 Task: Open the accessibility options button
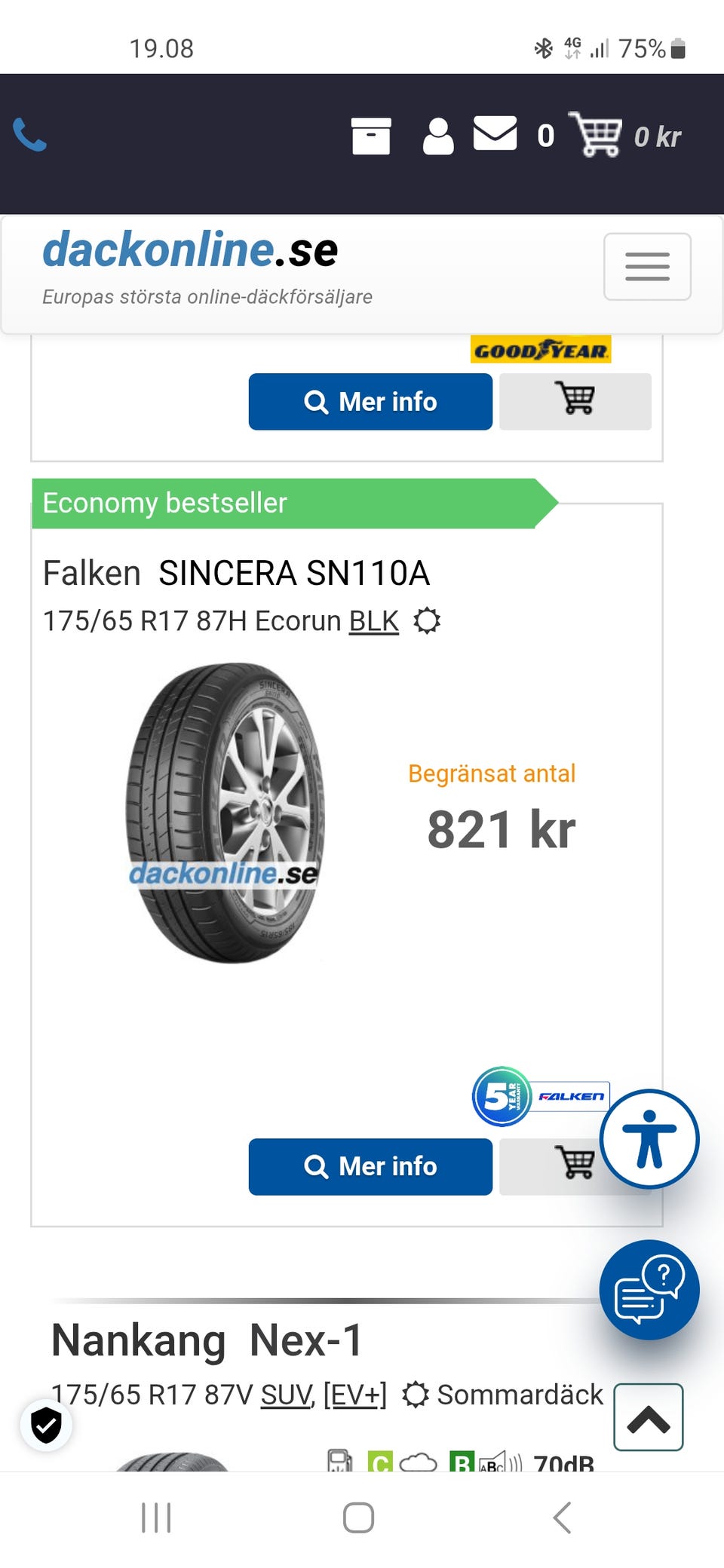click(649, 1139)
